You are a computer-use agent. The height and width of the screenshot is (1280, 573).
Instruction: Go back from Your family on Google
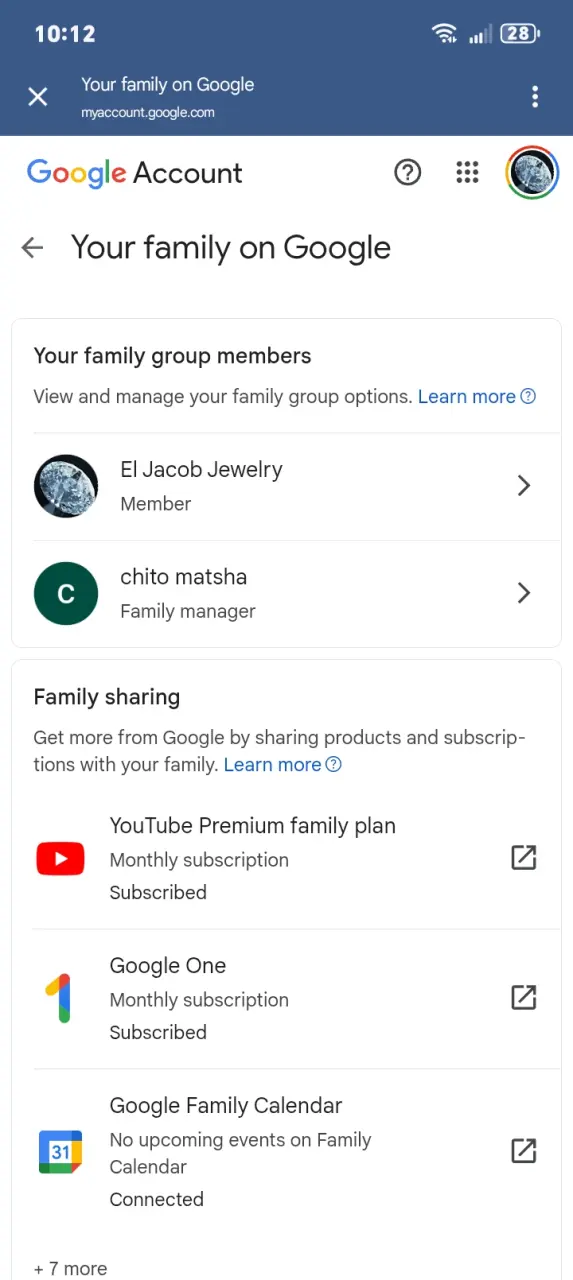[33, 248]
